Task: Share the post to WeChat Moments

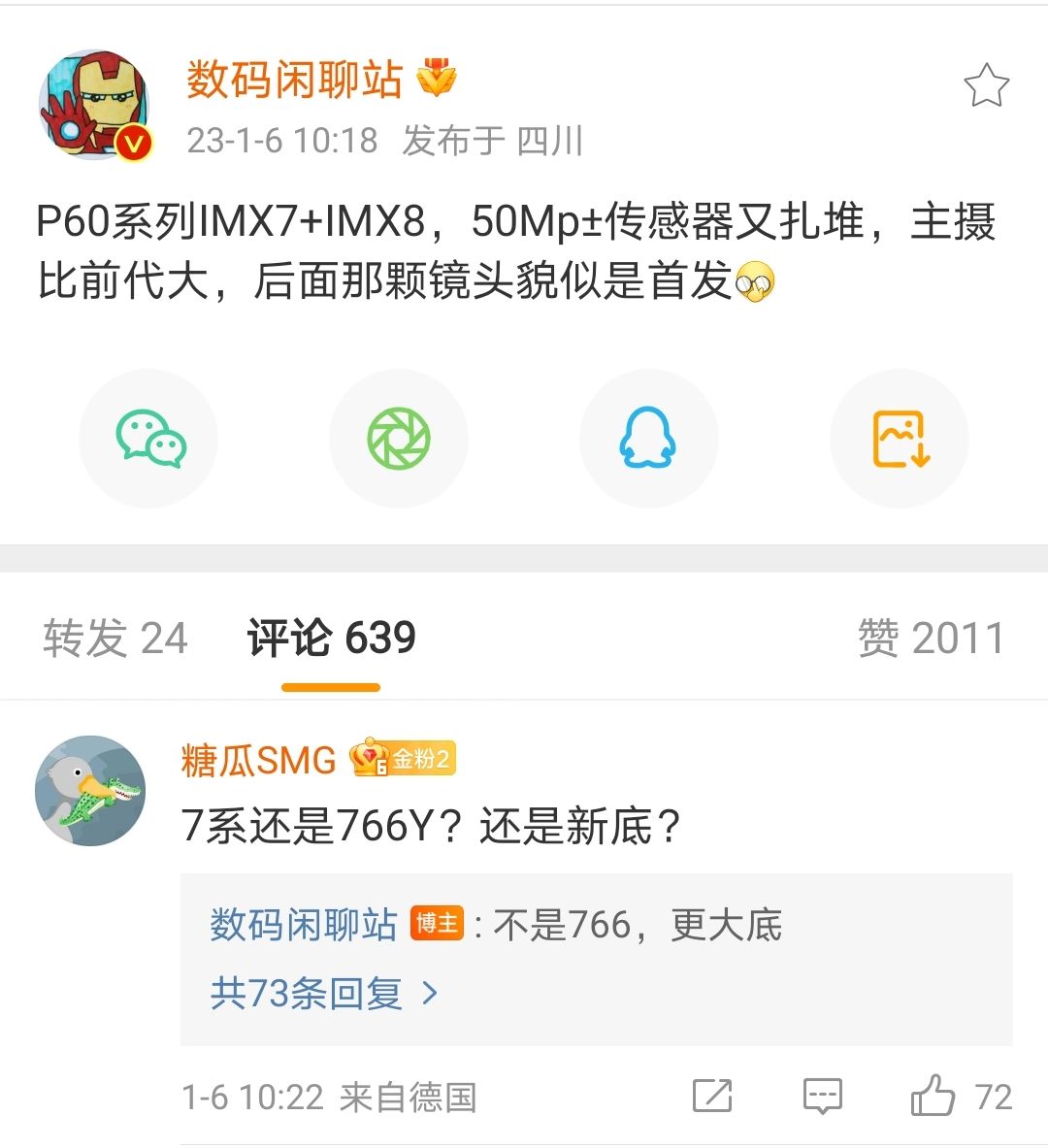Action: (x=399, y=439)
